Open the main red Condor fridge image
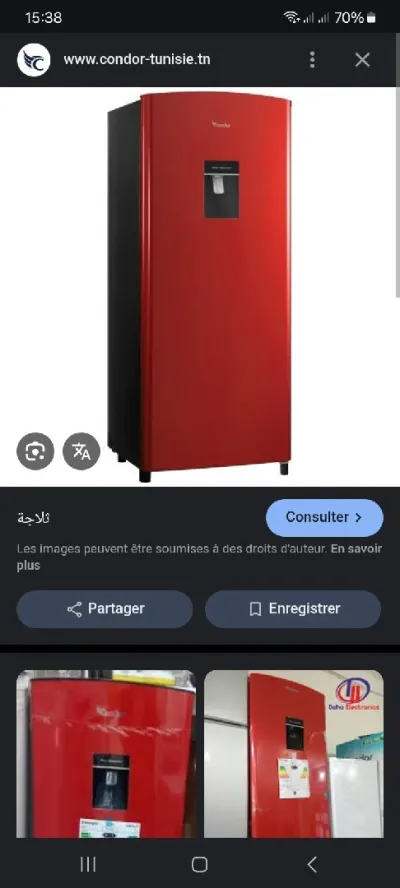400x888 pixels. 199,287
